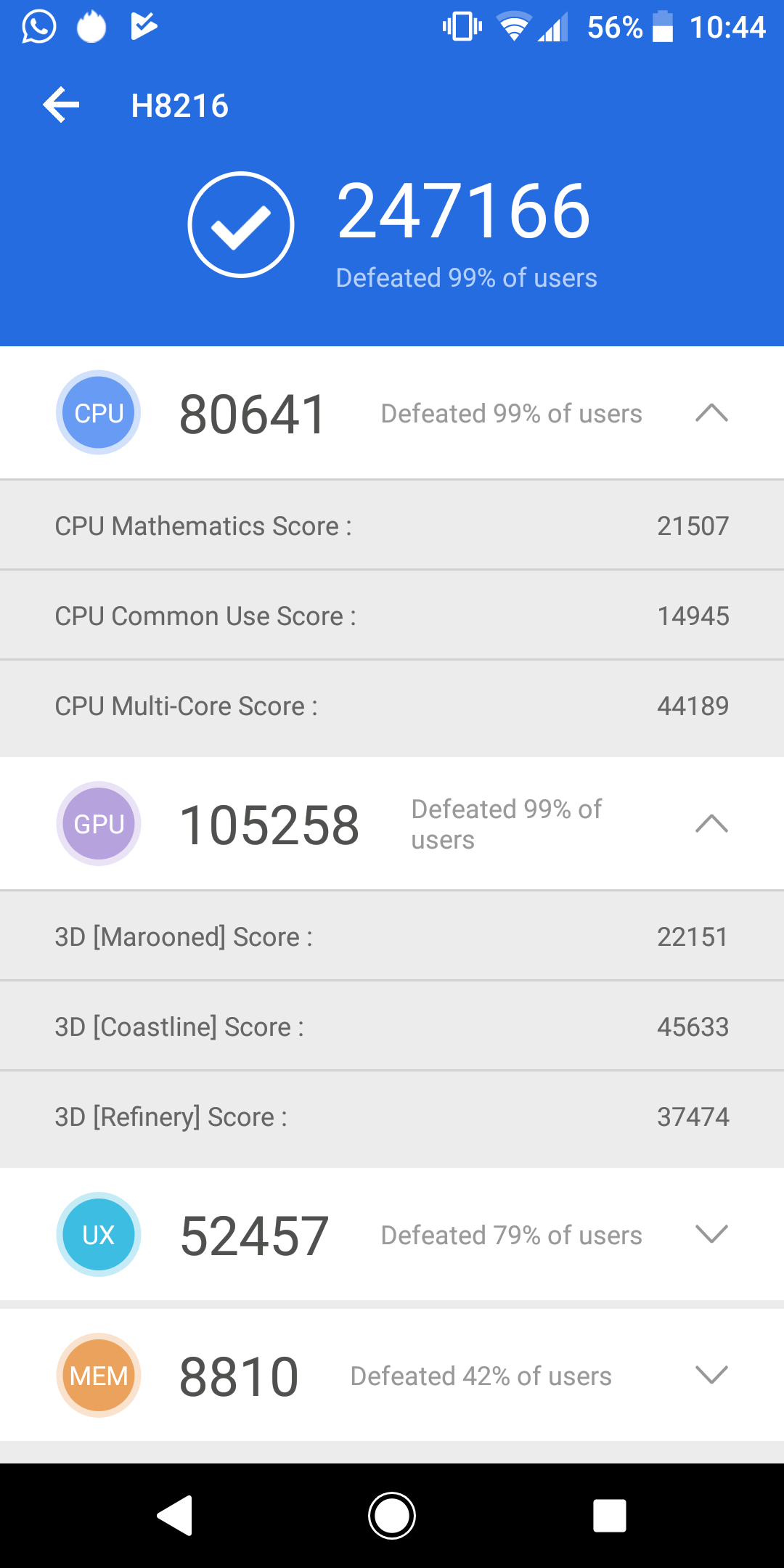Tap the system home button
Image resolution: width=784 pixels, height=1568 pixels.
point(392,1516)
